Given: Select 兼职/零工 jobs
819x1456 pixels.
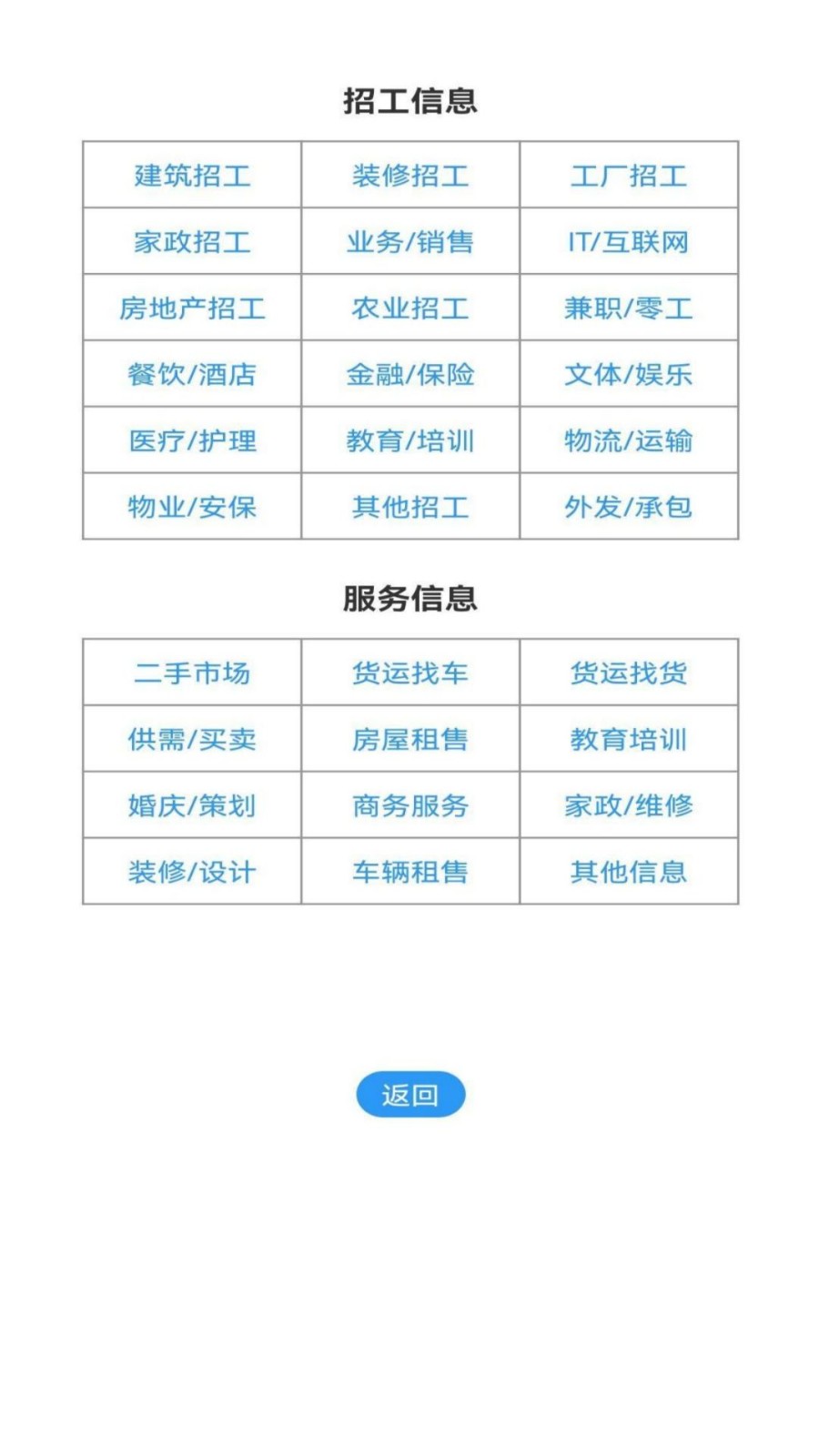Looking at the screenshot, I should click(x=629, y=307).
